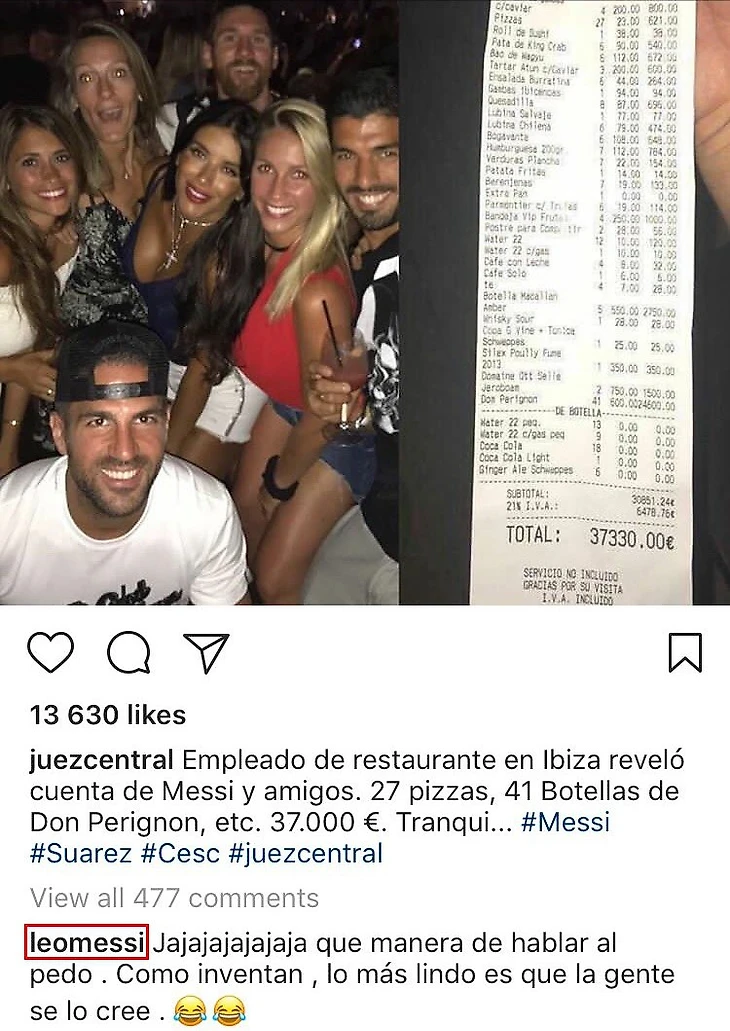Screen dimensions: 730x1031
Task: Like the juezcentral post
Action: click(50, 653)
